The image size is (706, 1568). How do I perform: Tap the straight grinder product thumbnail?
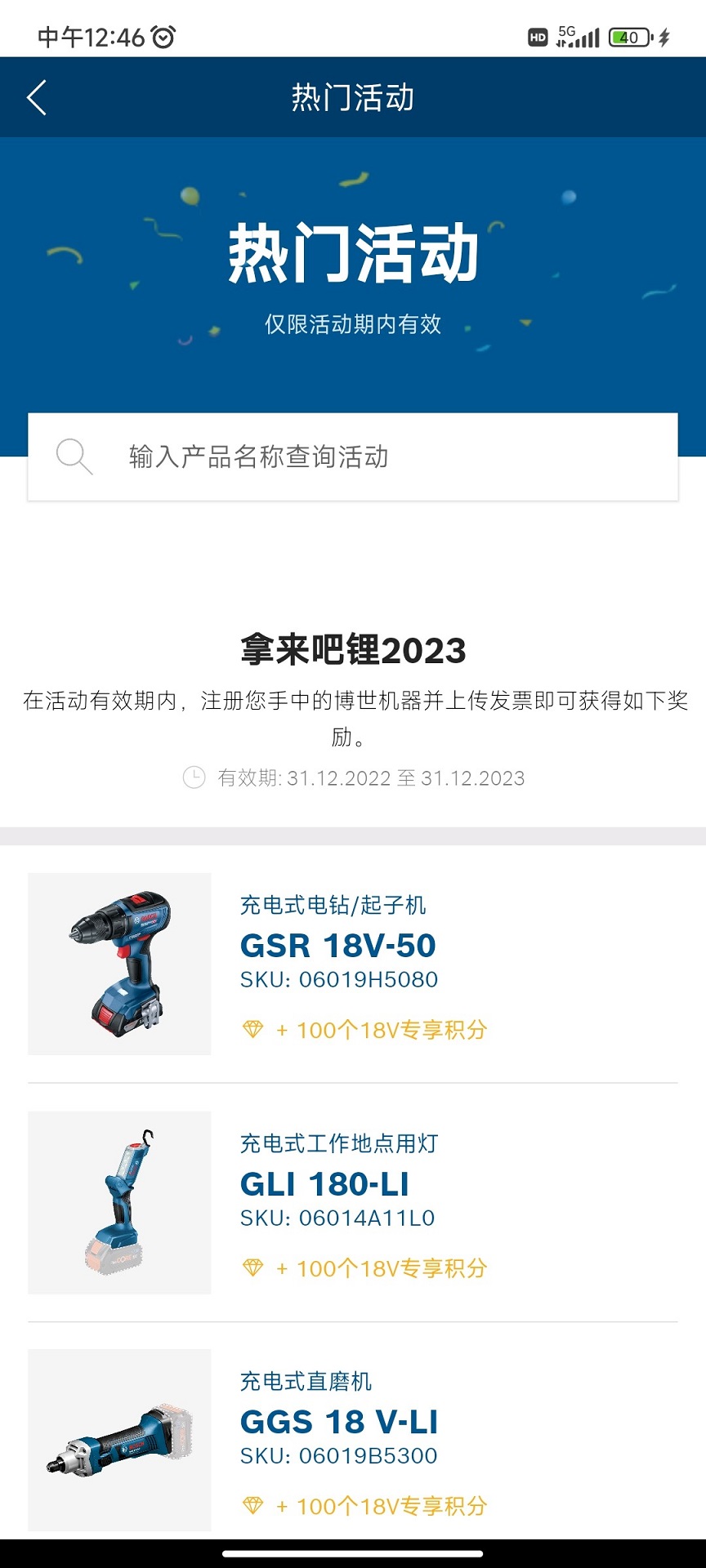click(x=118, y=1439)
